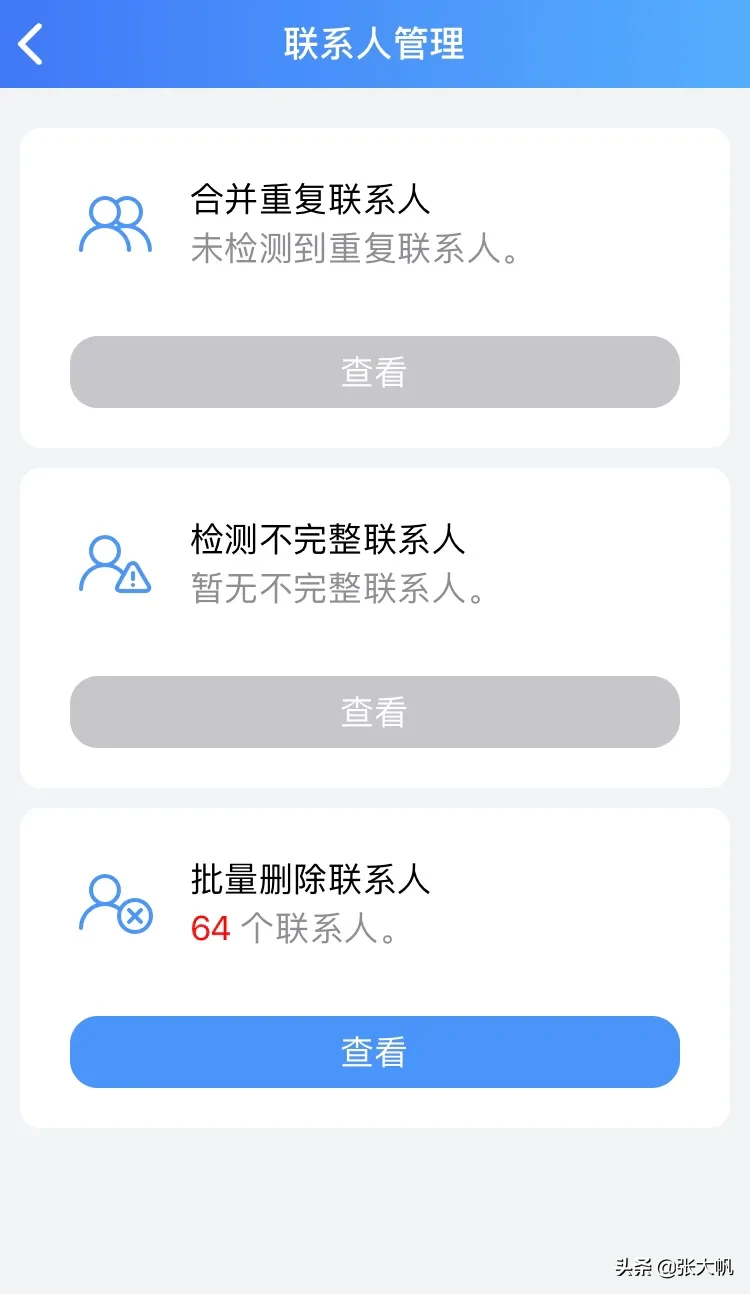
Task: Tap the blue 查看 button for batch deletion
Action: 374,1052
